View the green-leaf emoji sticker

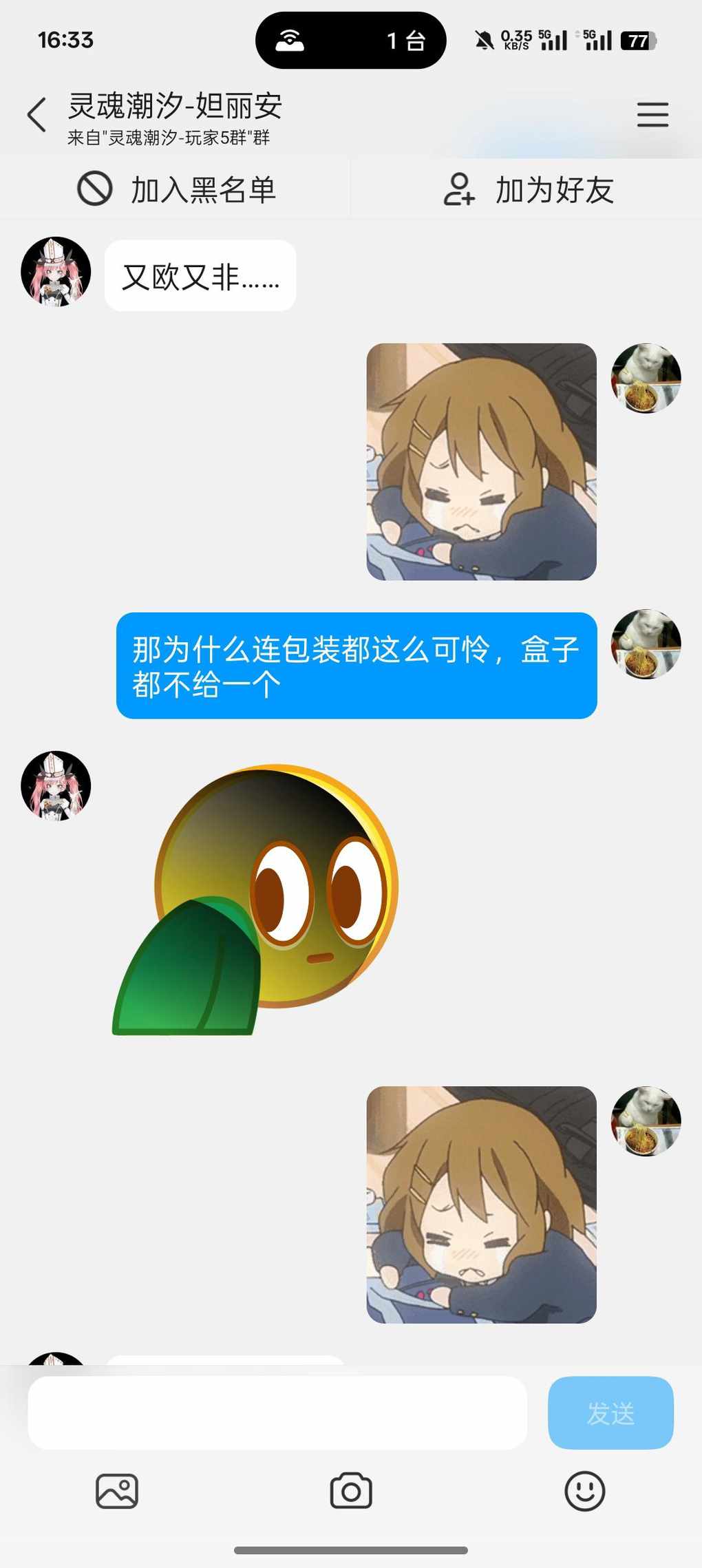256,898
